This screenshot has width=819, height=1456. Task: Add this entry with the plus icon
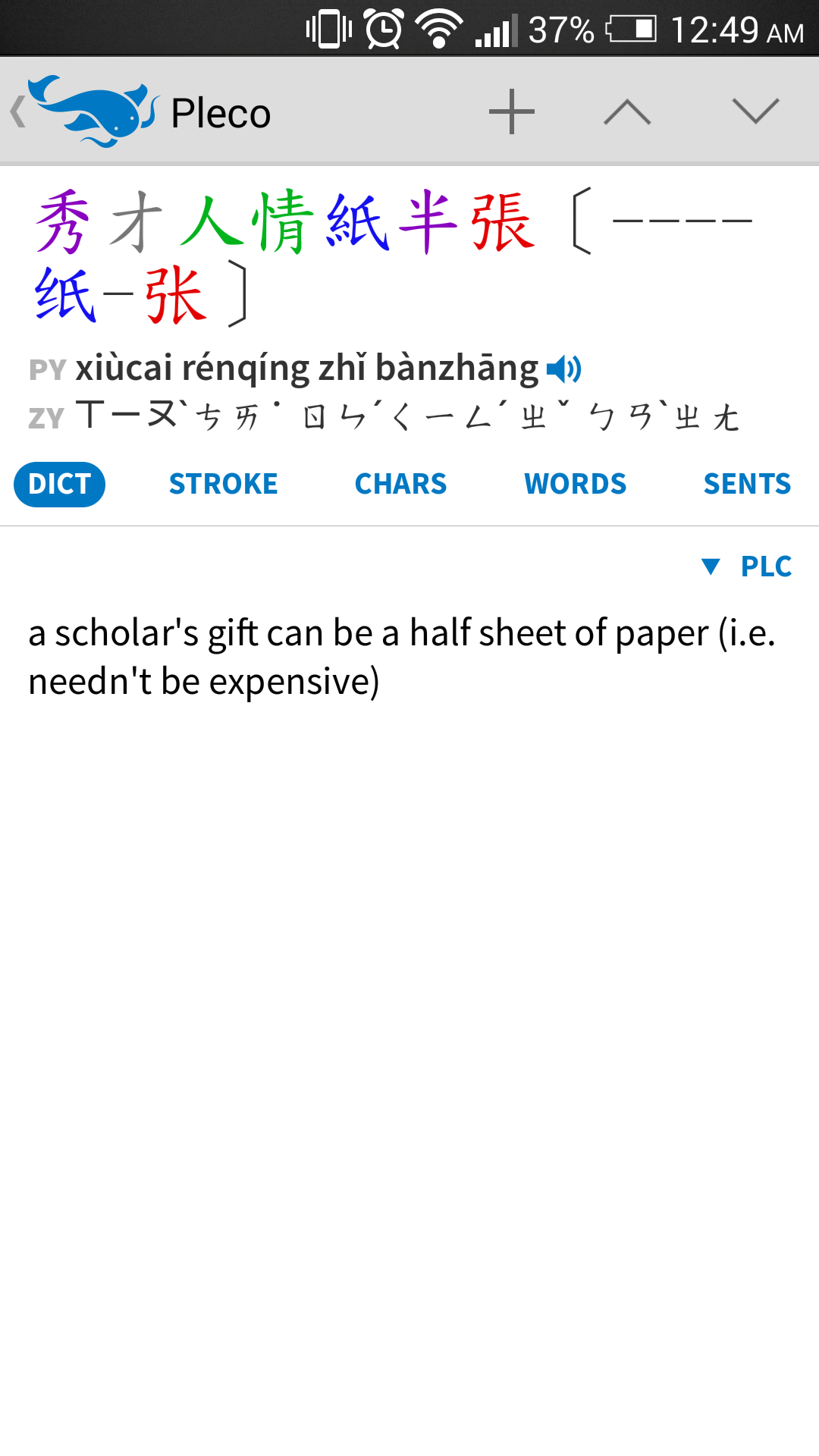(x=512, y=111)
